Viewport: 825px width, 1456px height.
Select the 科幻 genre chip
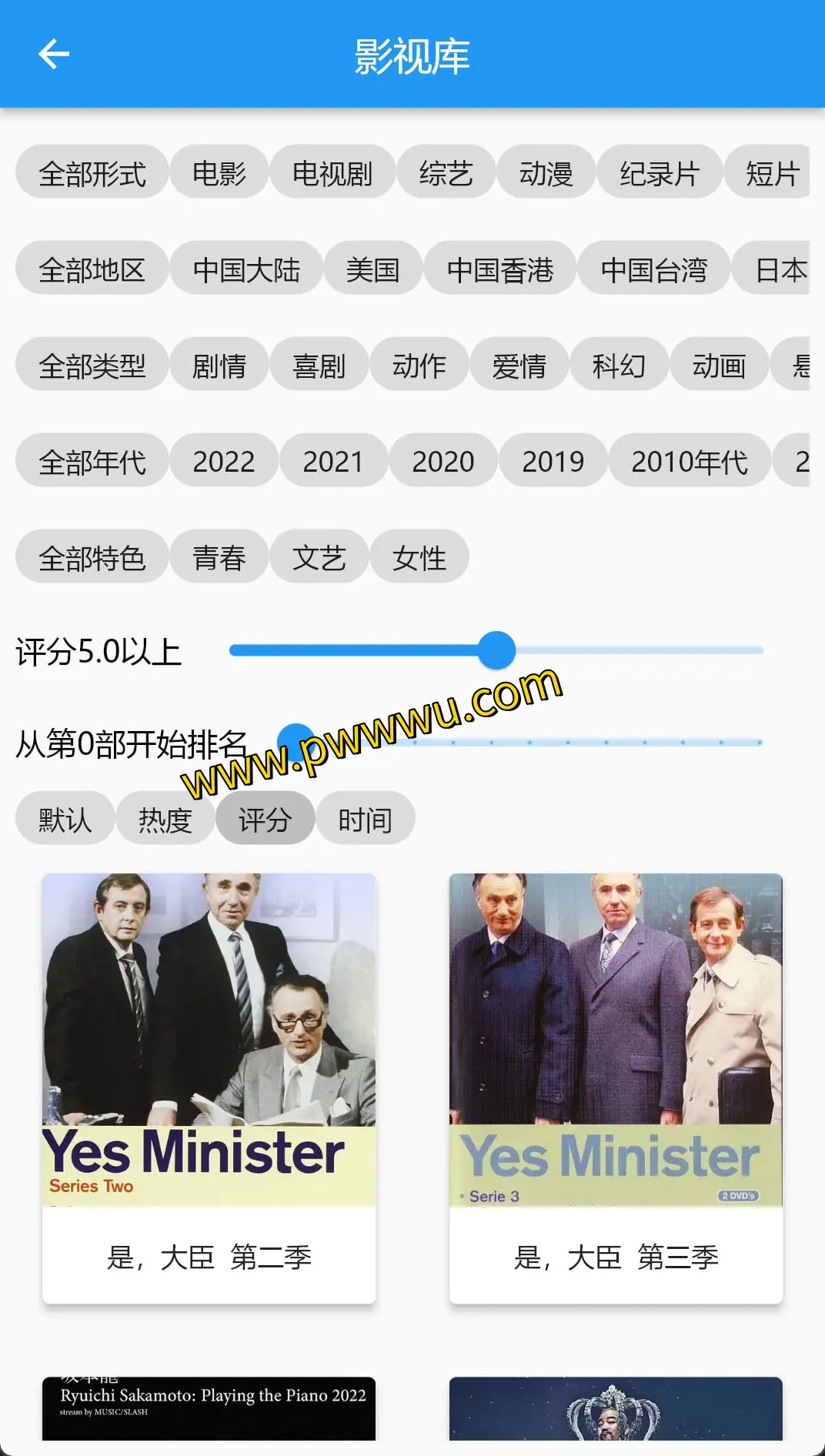pos(619,366)
